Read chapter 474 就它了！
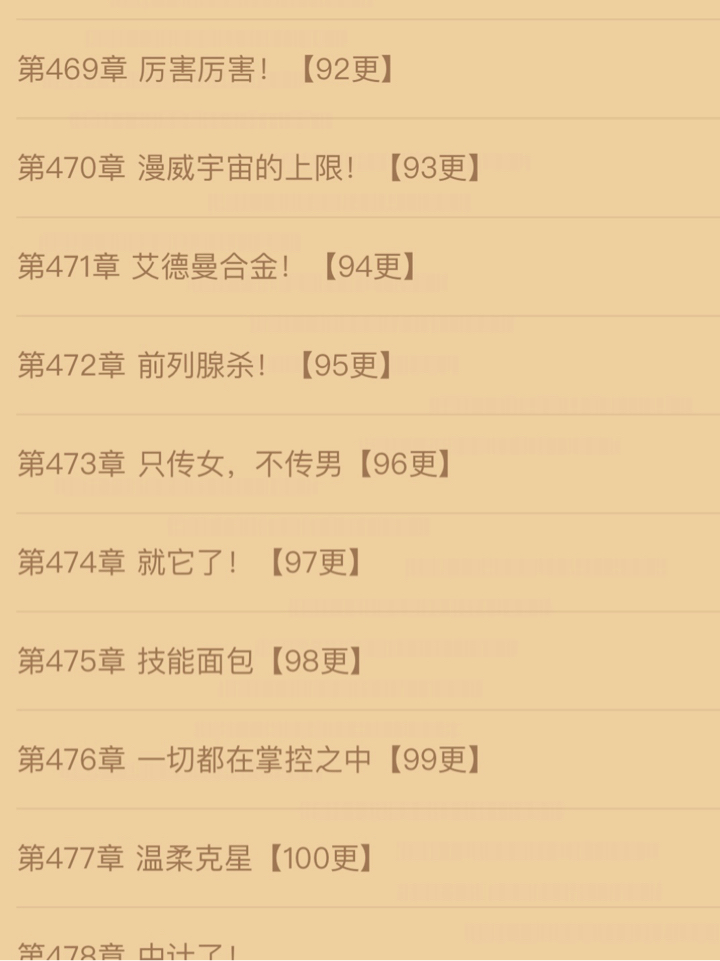This screenshot has height=961, width=720. click(x=191, y=563)
